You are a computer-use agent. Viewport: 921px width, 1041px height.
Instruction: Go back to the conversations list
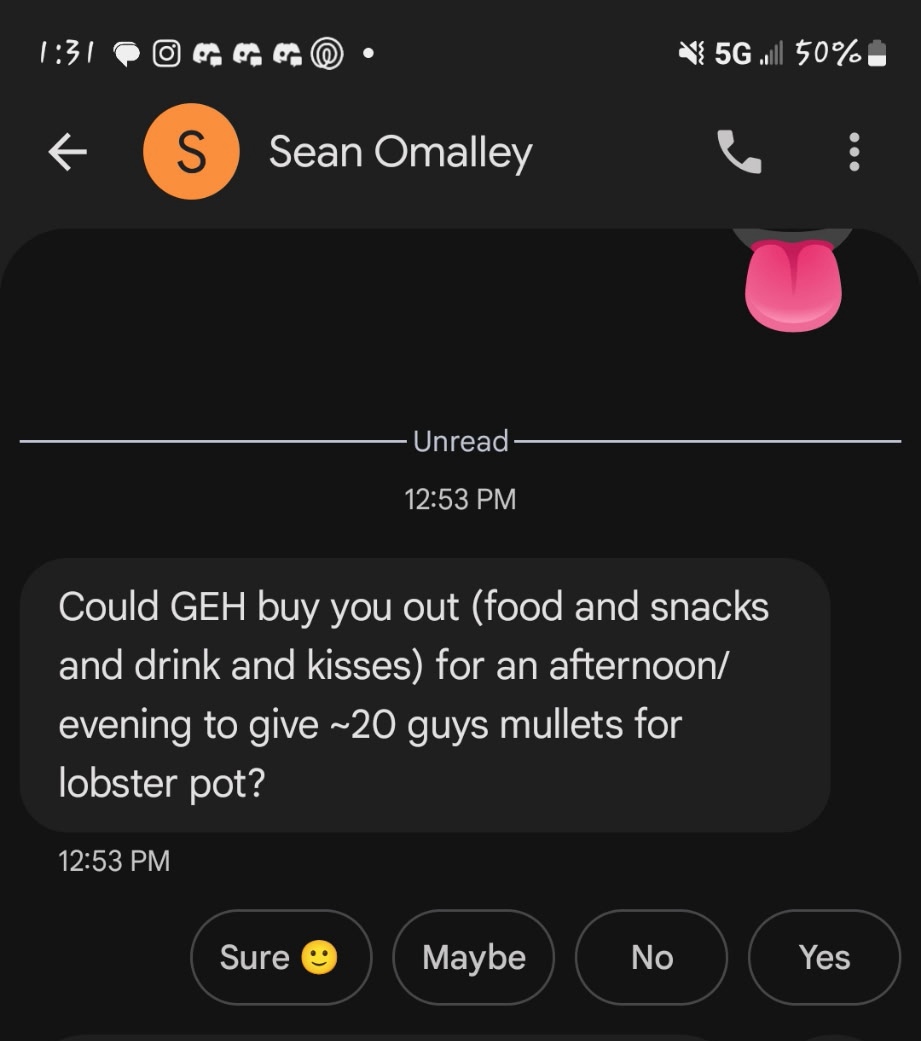(x=67, y=152)
